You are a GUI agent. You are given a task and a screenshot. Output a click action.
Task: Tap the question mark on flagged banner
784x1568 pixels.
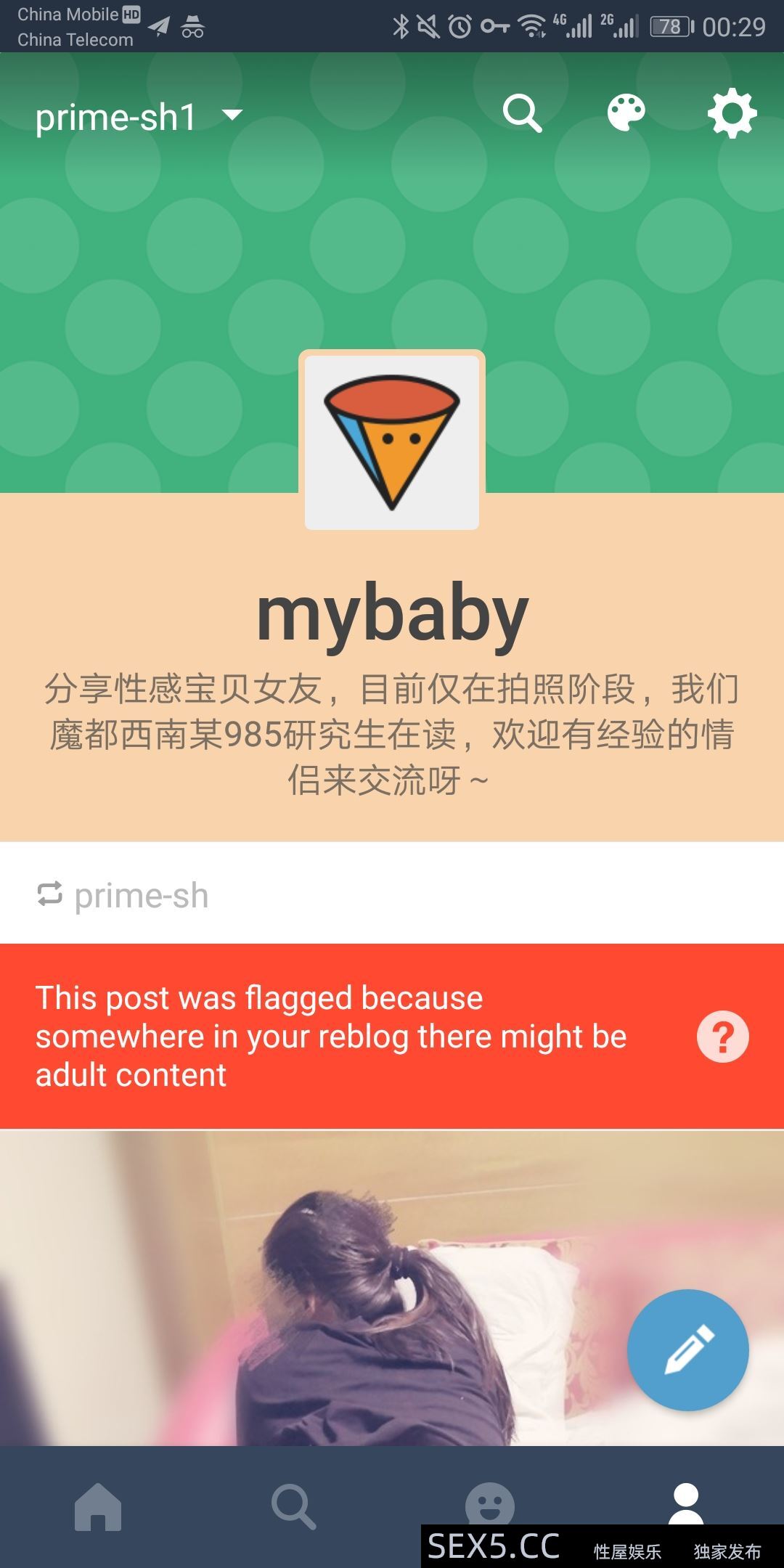(x=722, y=1037)
